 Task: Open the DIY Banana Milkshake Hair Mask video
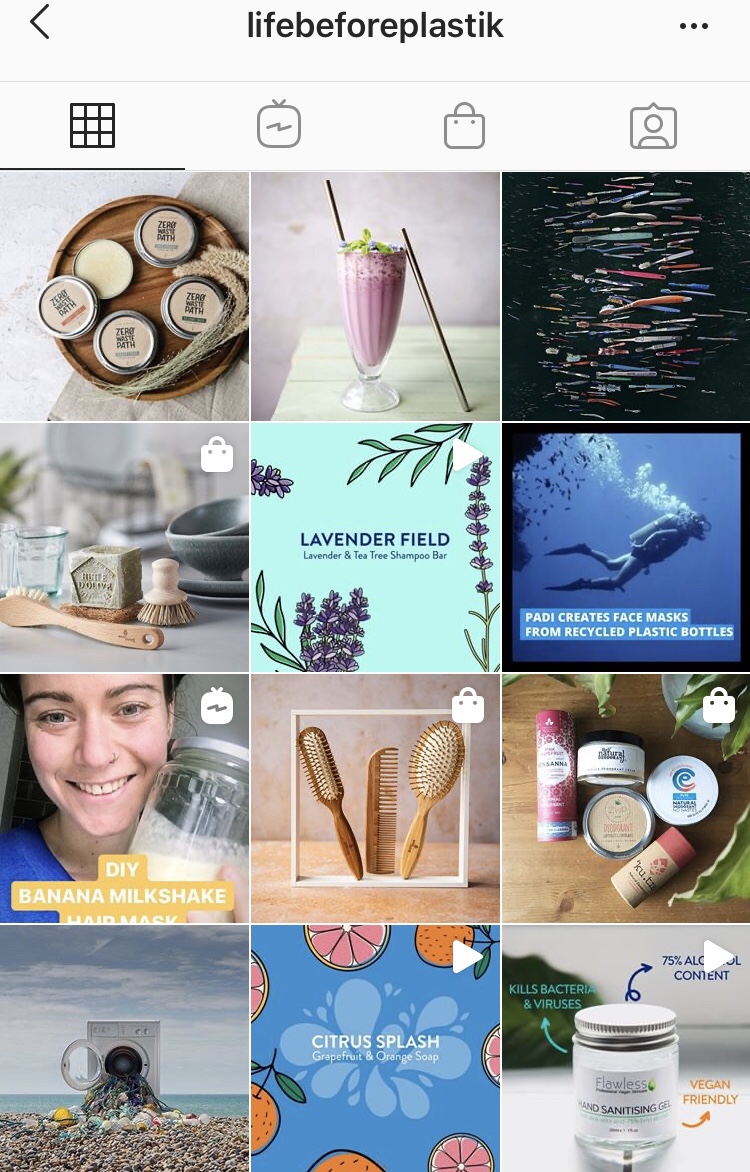click(x=124, y=798)
